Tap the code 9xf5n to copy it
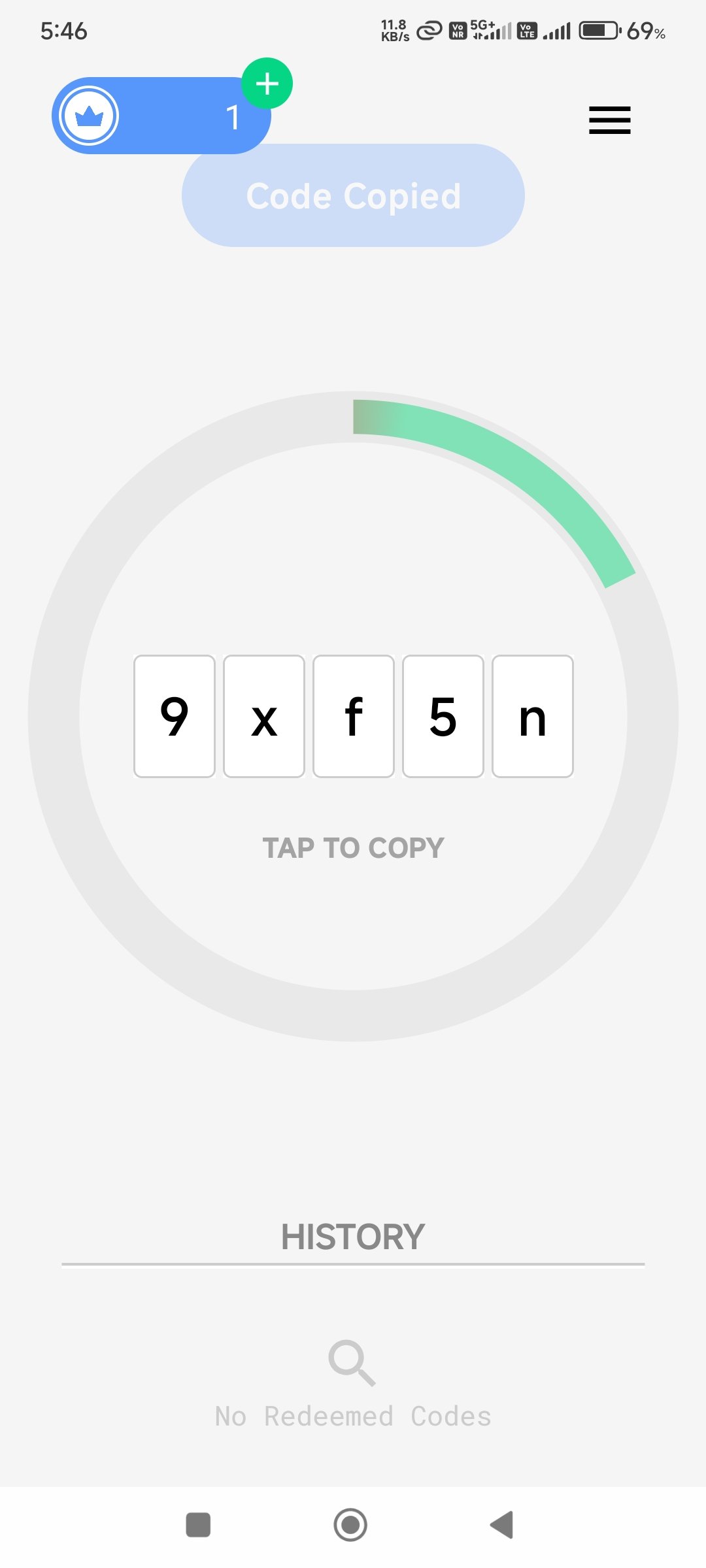The height and width of the screenshot is (1568, 706). (x=353, y=716)
